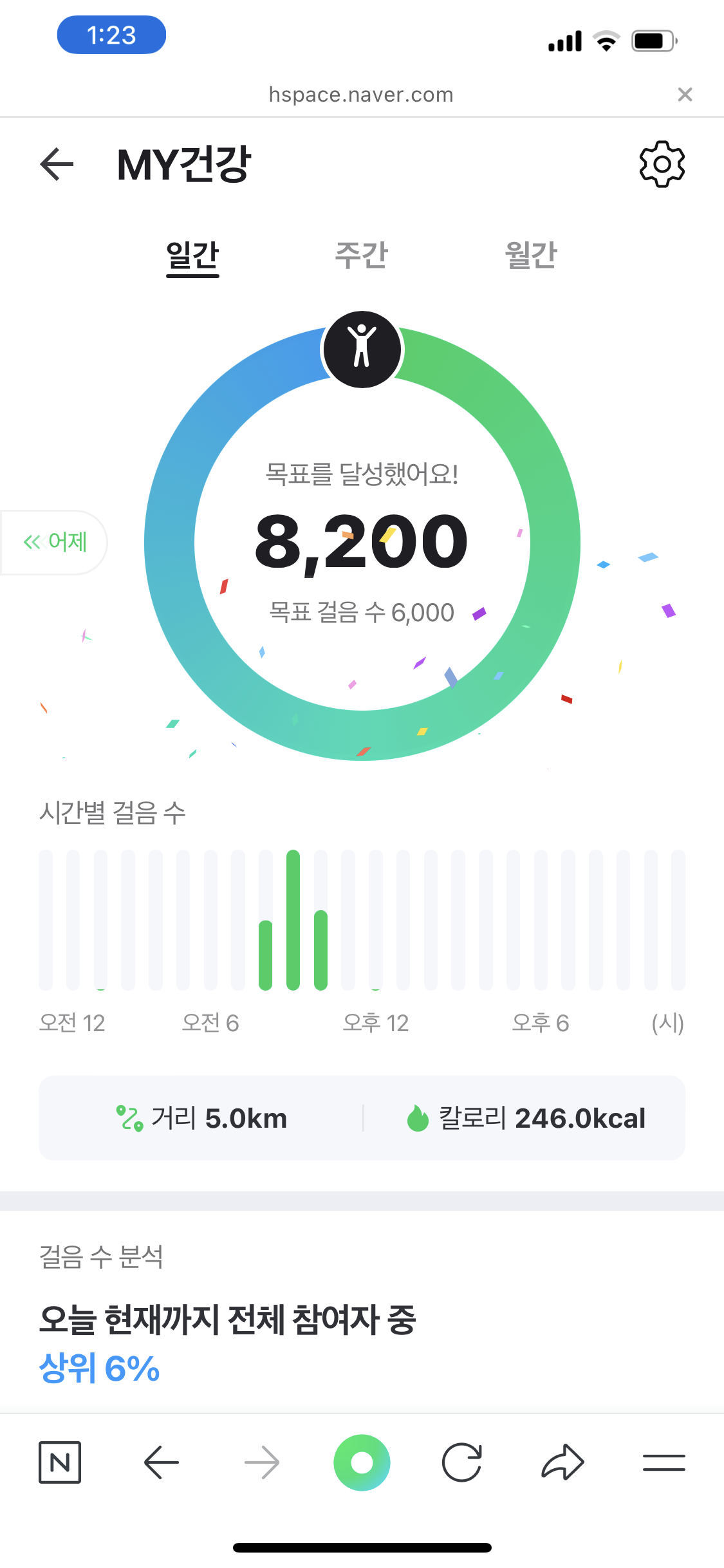Reload the current page
The image size is (724, 1568).
(462, 1462)
